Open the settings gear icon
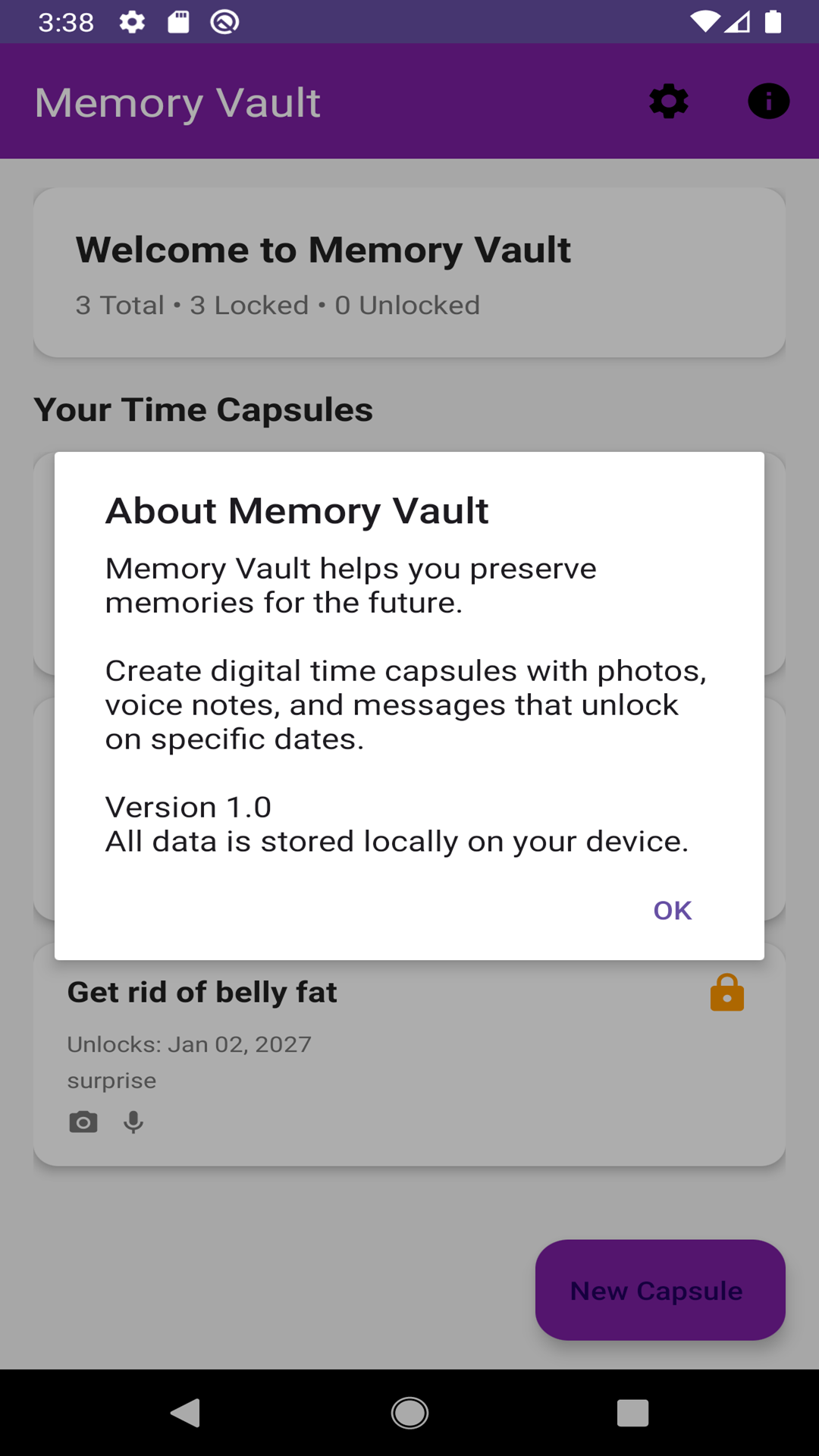 pyautogui.click(x=669, y=102)
